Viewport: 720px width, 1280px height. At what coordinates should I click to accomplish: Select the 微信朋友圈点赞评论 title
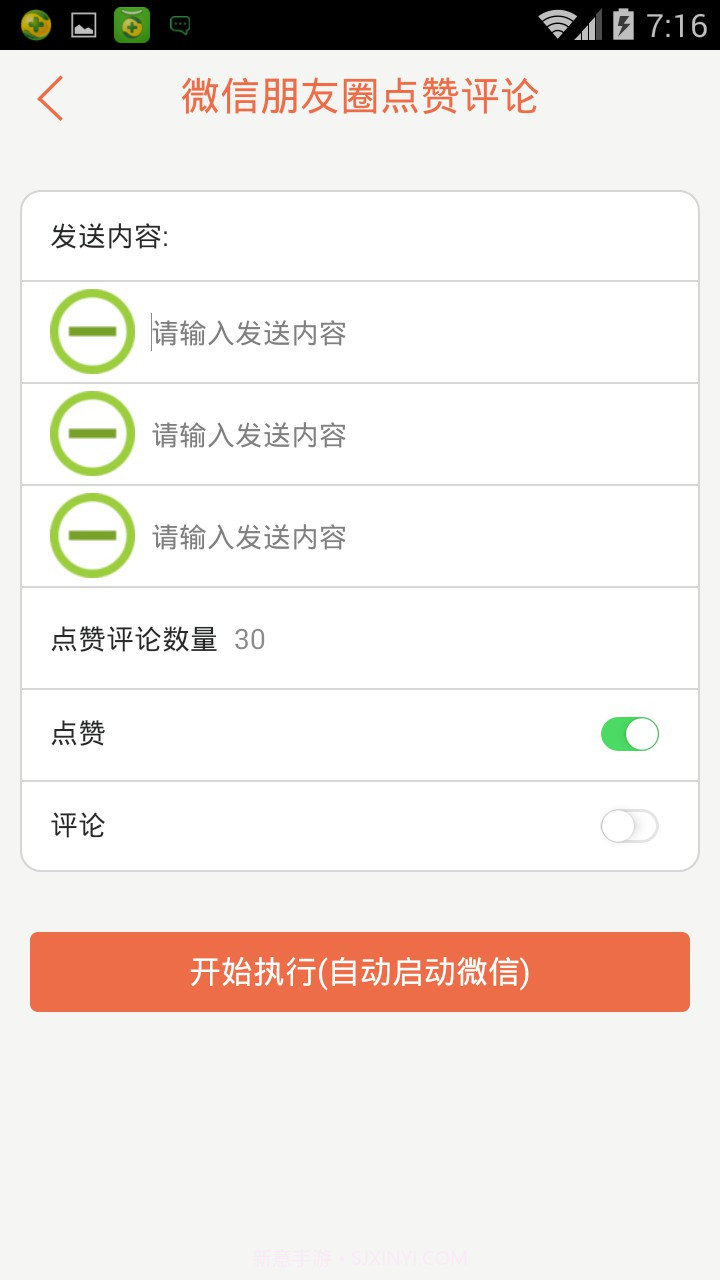point(359,98)
